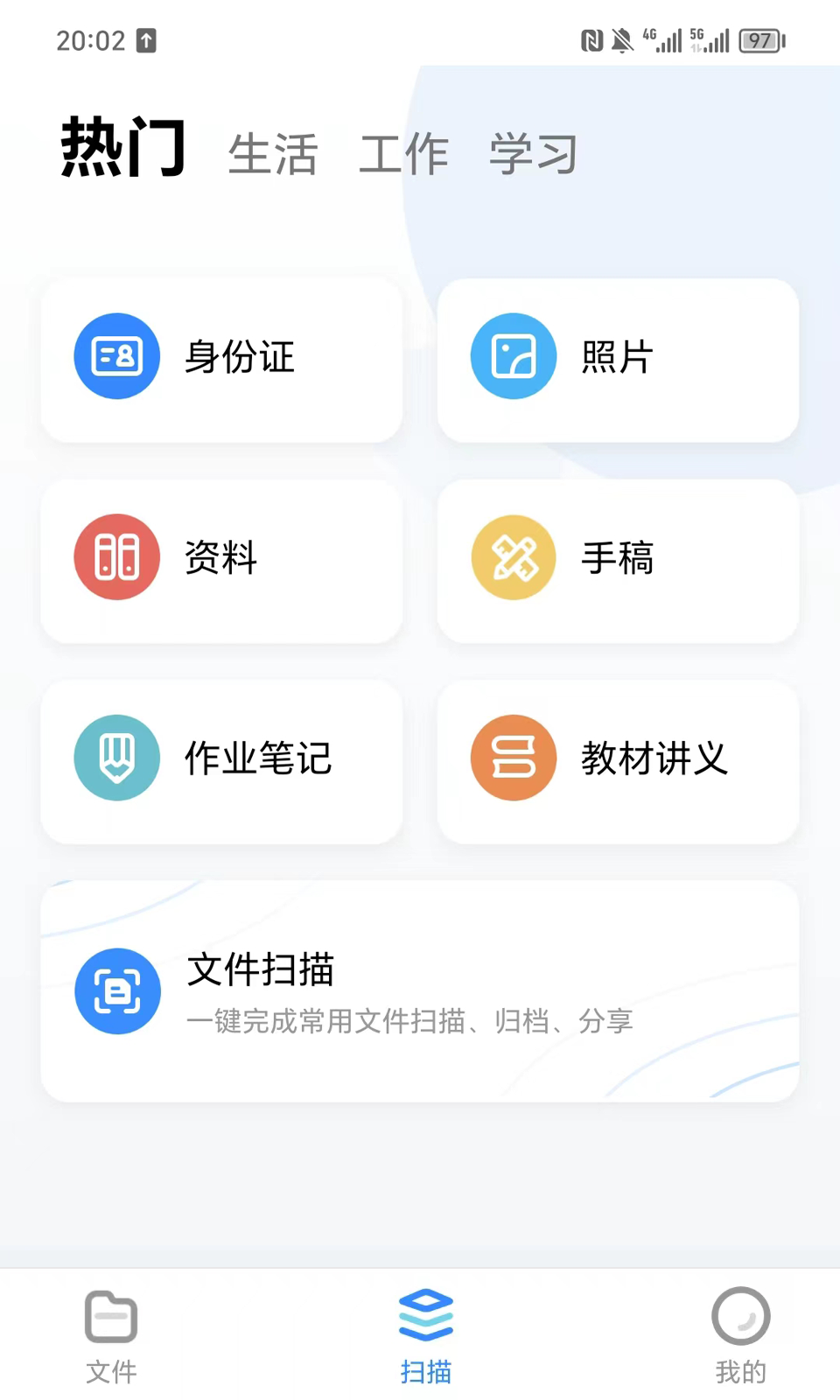Open the 文件扫描 file scan icon
Viewport: 840px width, 1400px height.
click(x=116, y=991)
